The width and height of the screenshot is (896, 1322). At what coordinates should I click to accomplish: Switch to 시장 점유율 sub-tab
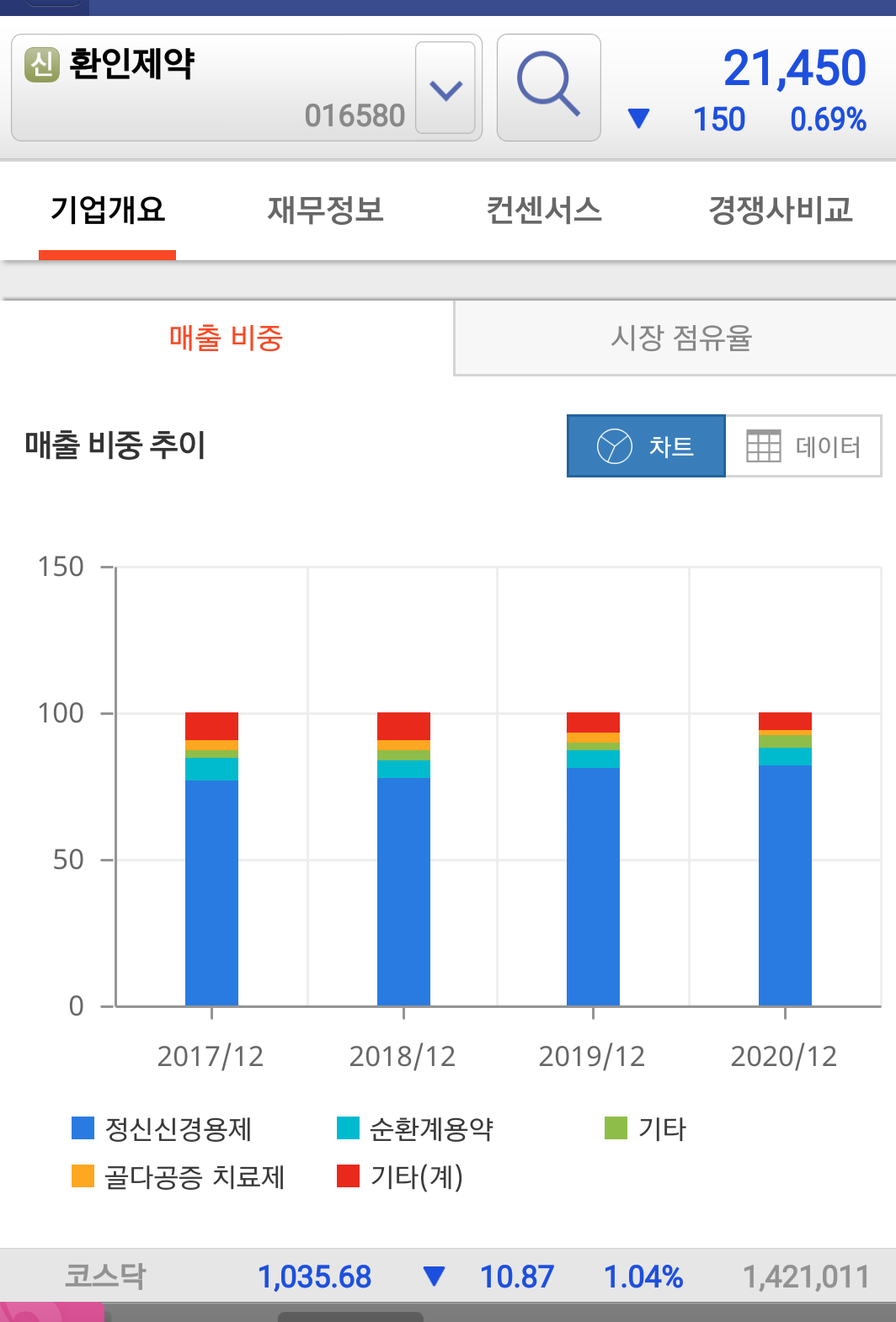680,338
